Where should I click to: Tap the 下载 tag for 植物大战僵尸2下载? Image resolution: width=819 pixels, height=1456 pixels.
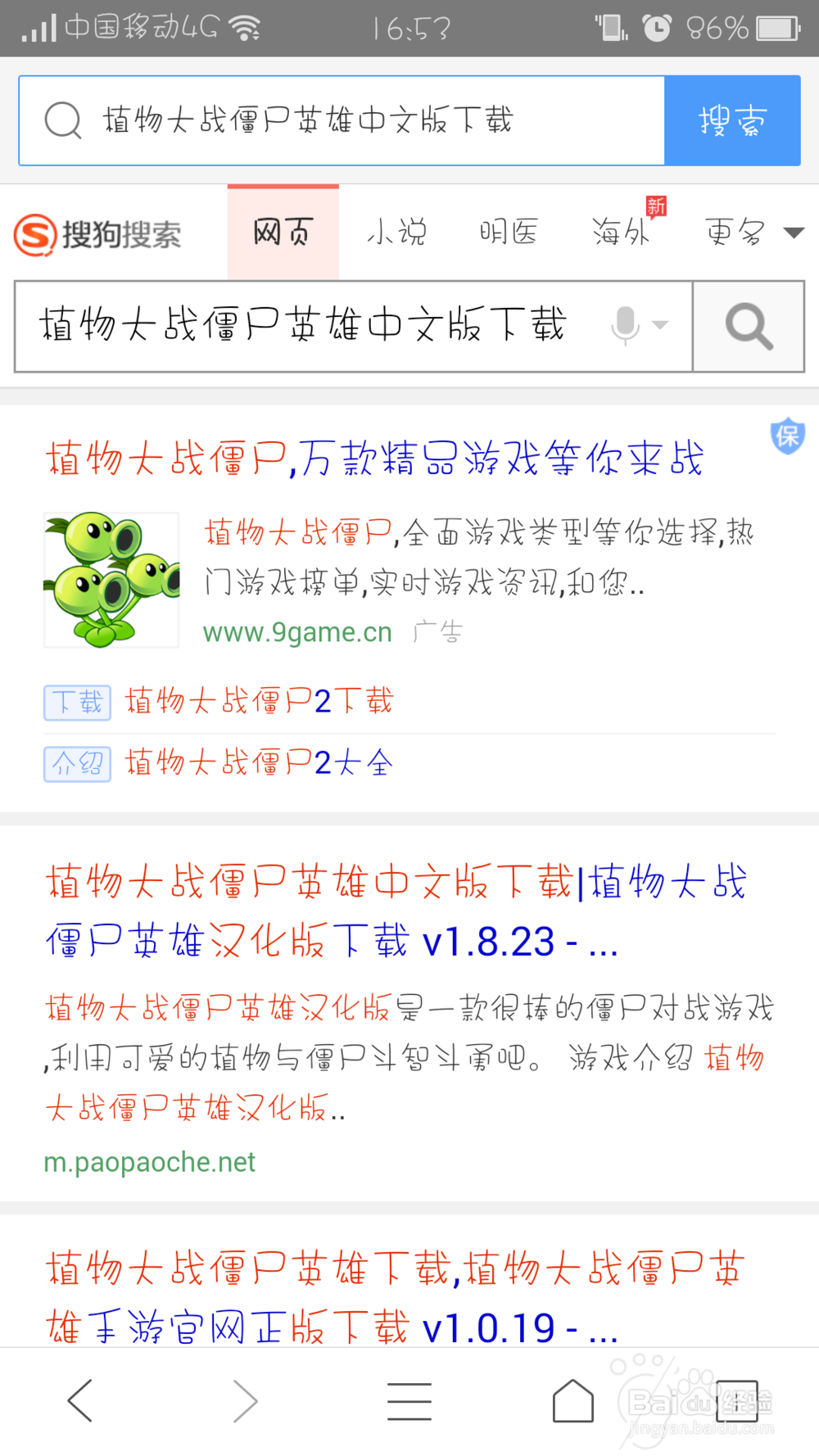click(76, 702)
